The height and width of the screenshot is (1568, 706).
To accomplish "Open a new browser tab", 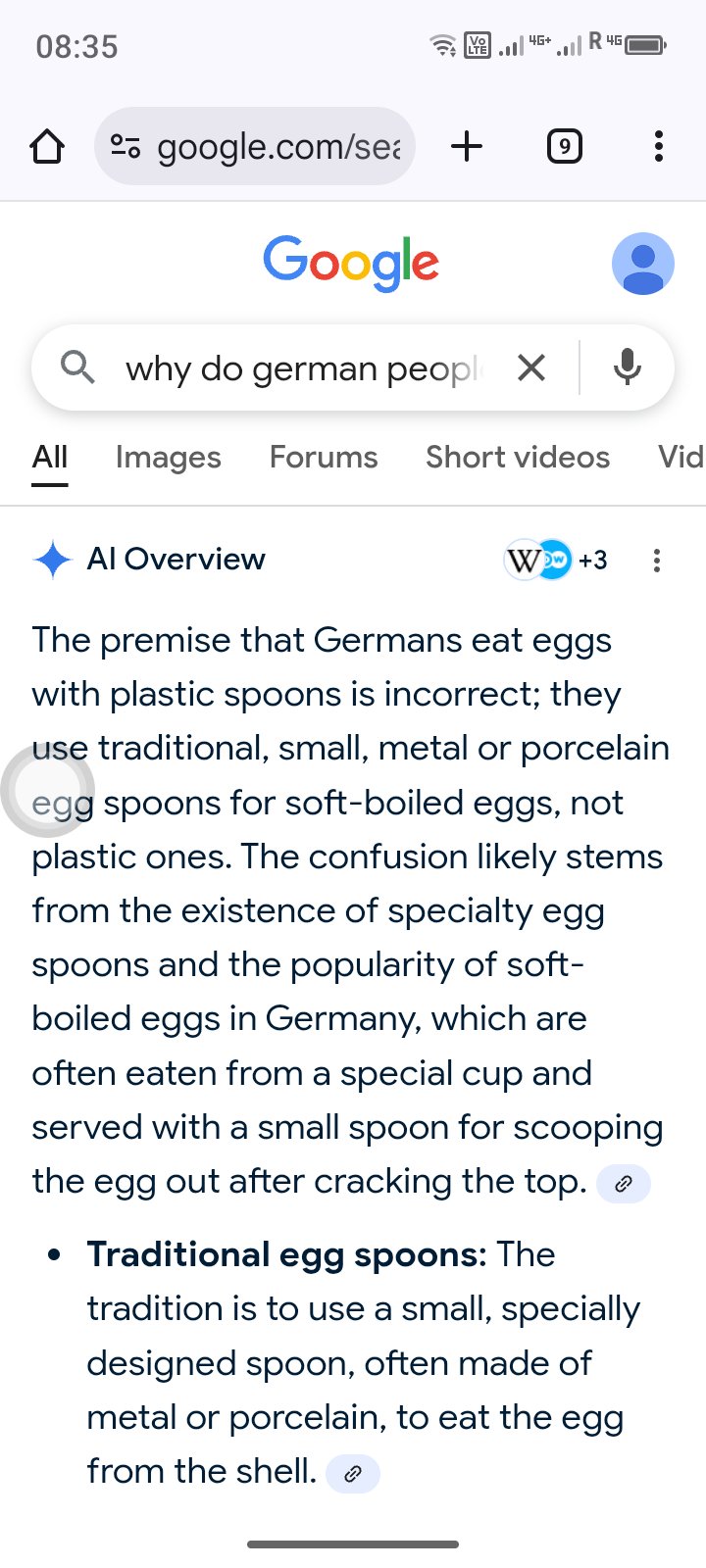I will tap(467, 147).
